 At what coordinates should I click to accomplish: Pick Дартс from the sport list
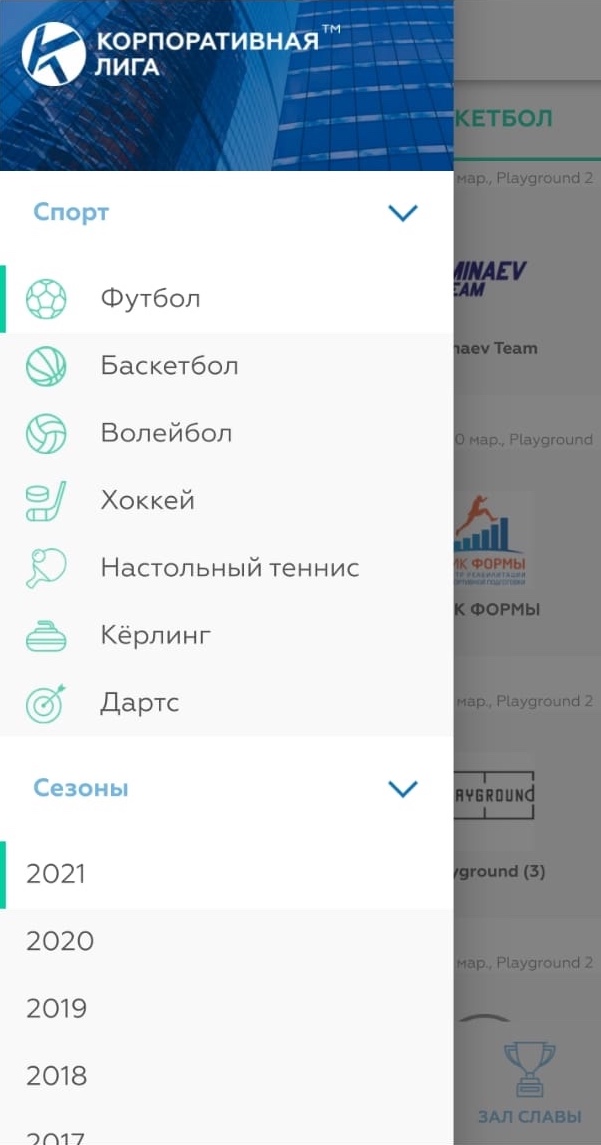click(226, 702)
